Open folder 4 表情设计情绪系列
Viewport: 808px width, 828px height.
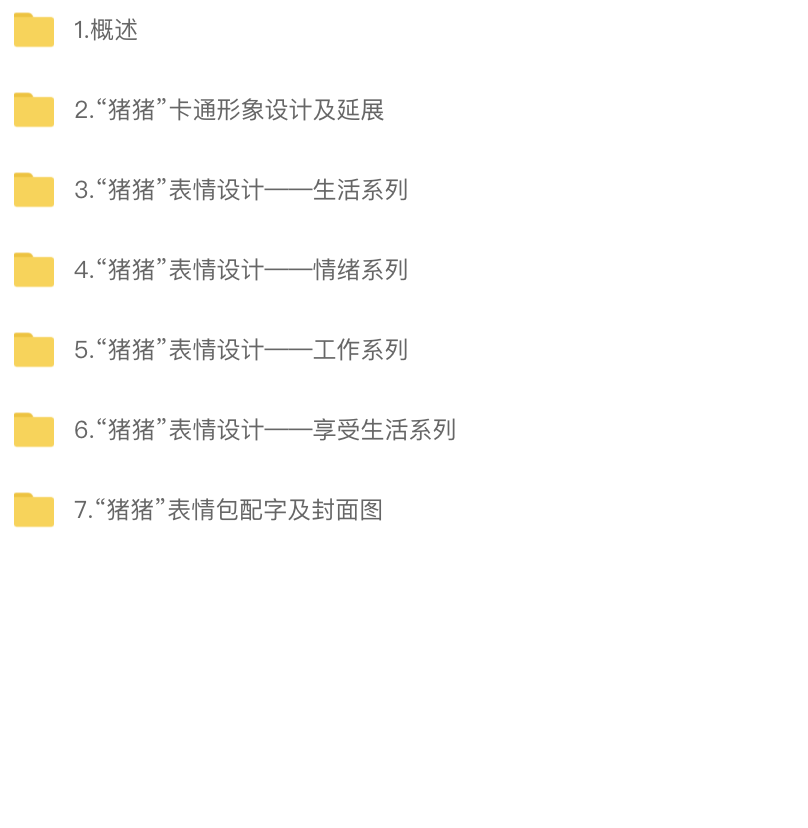coord(240,270)
